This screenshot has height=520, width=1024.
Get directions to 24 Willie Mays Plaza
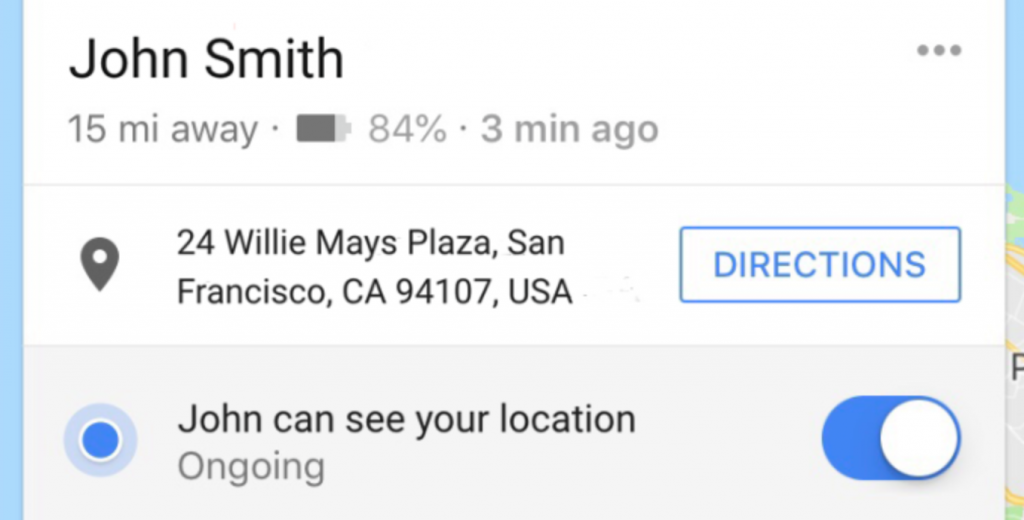(819, 265)
